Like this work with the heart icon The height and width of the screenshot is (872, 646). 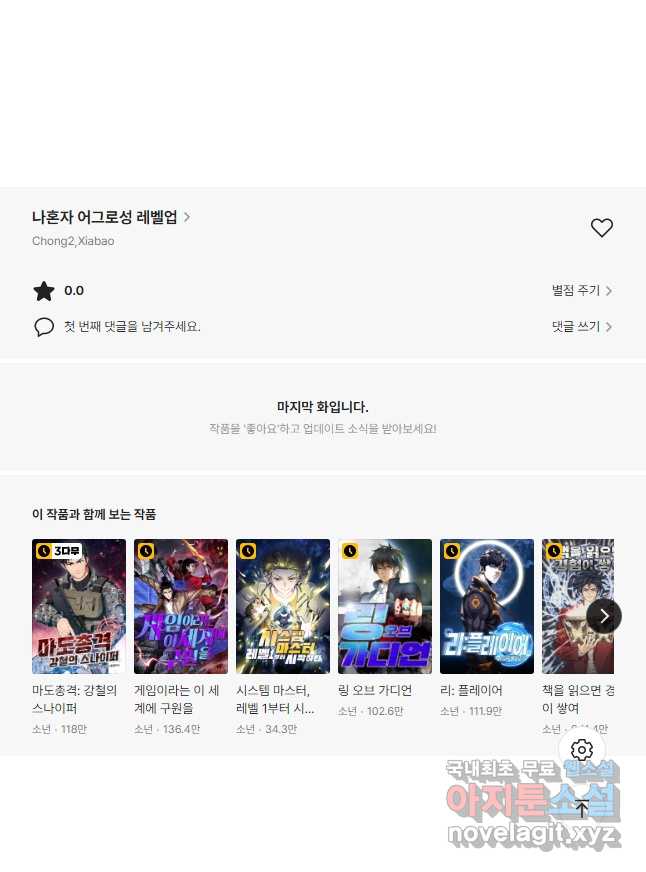pos(601,228)
